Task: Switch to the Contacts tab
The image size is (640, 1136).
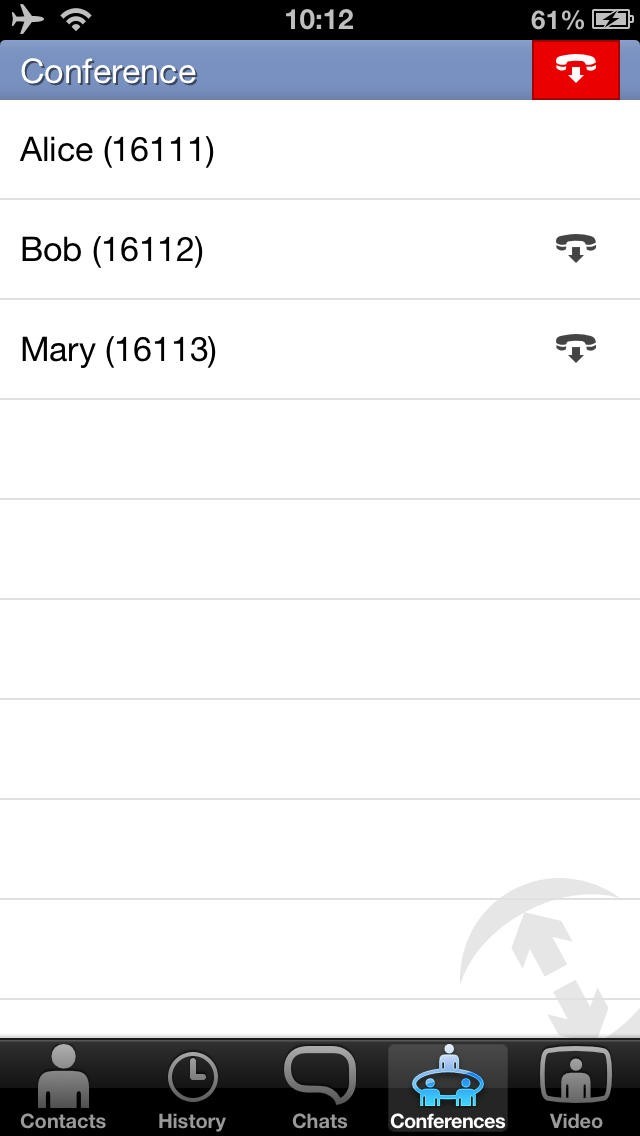Action: coord(63,1088)
